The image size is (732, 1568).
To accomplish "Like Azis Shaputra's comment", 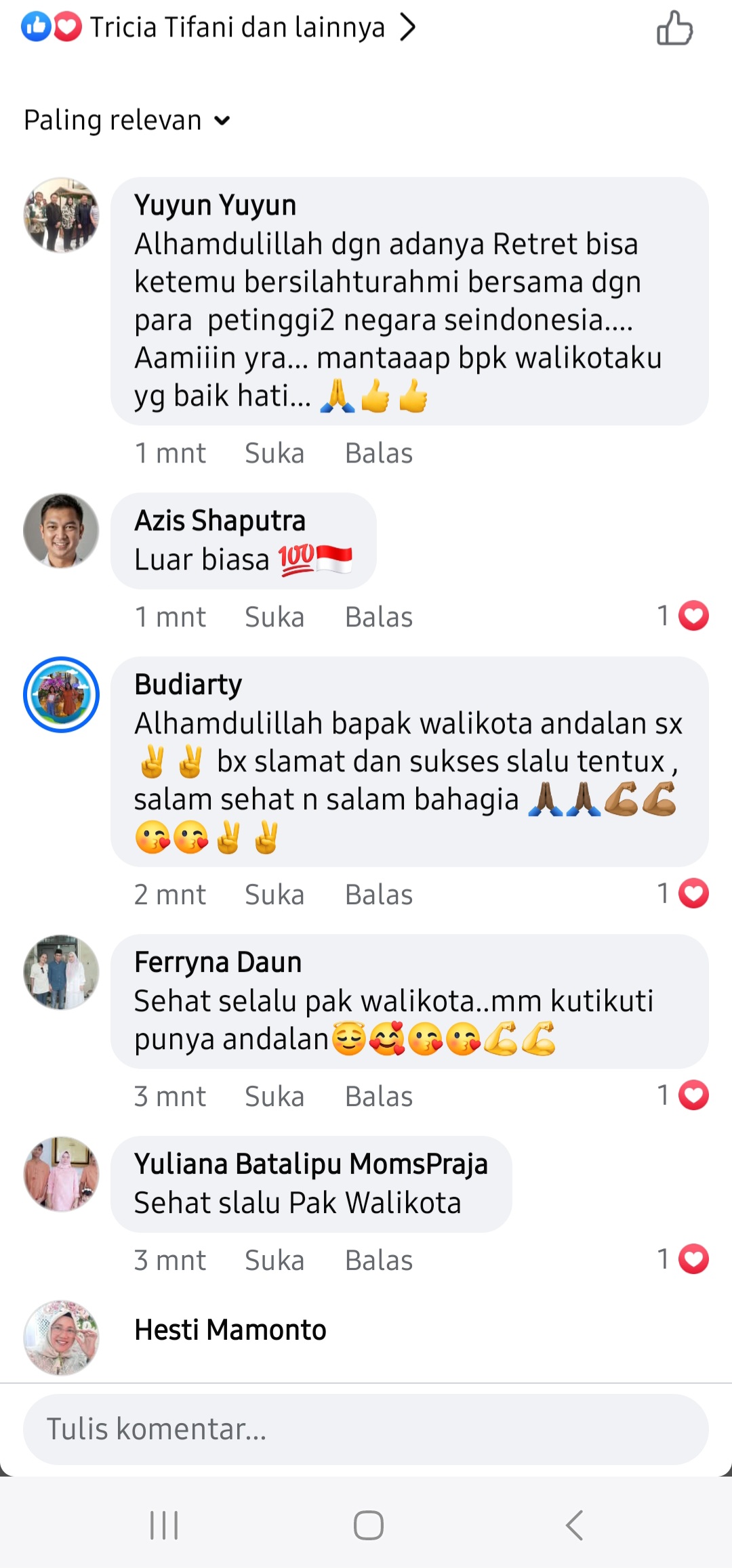I will tap(274, 617).
